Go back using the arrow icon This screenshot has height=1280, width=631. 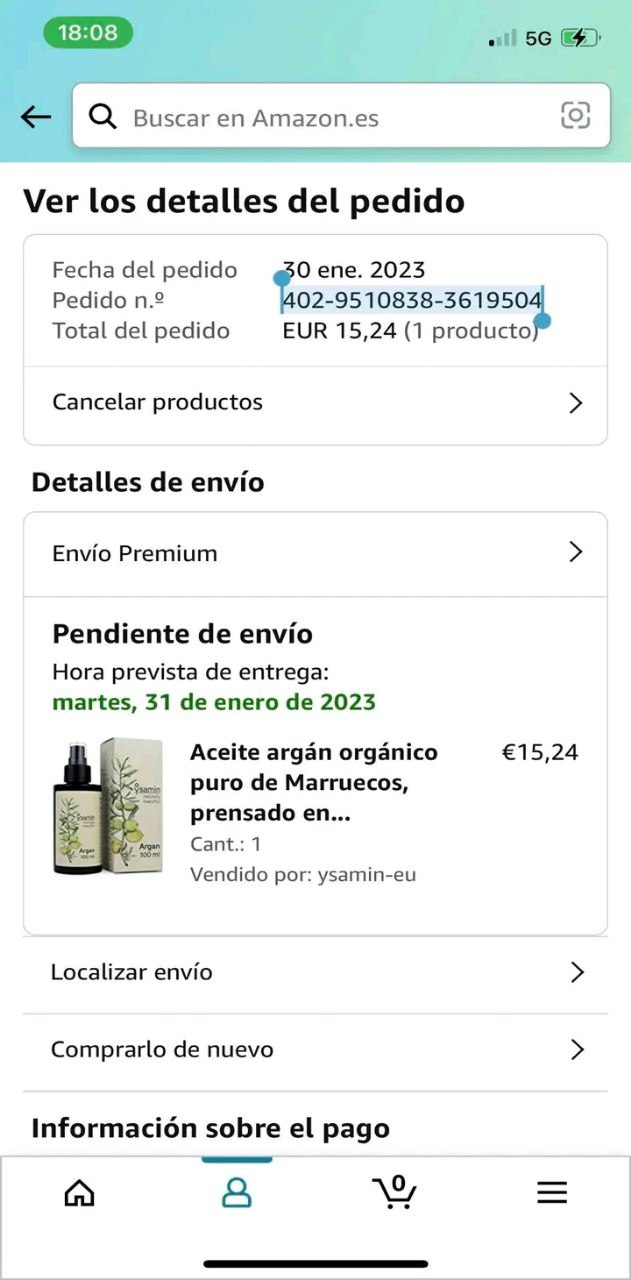[36, 117]
